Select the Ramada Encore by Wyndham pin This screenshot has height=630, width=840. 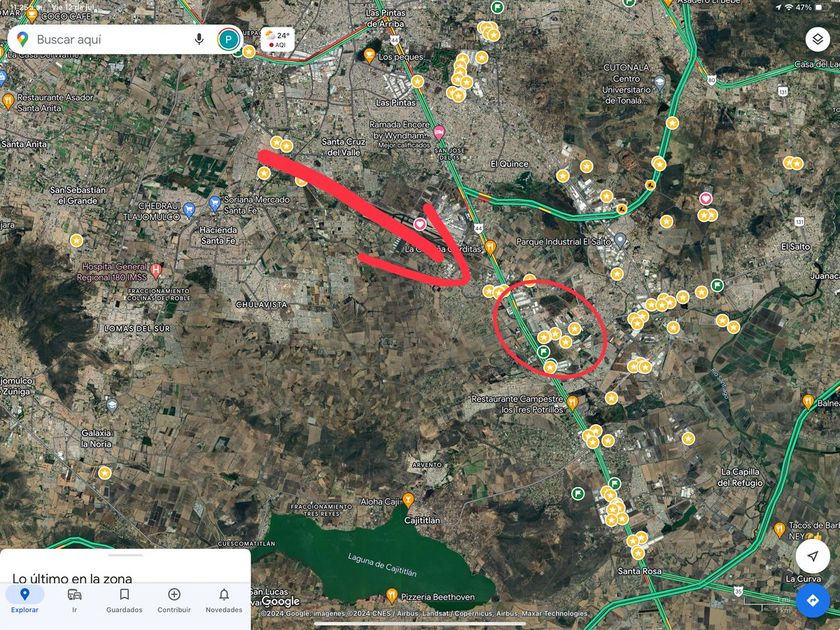point(439,132)
